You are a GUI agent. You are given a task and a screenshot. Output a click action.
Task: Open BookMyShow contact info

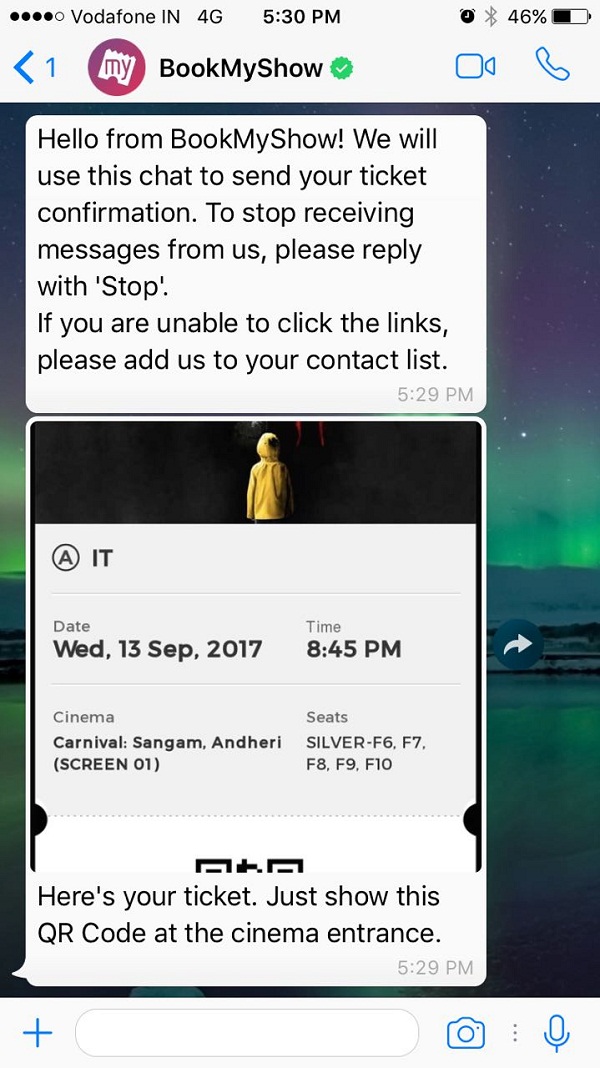point(240,68)
